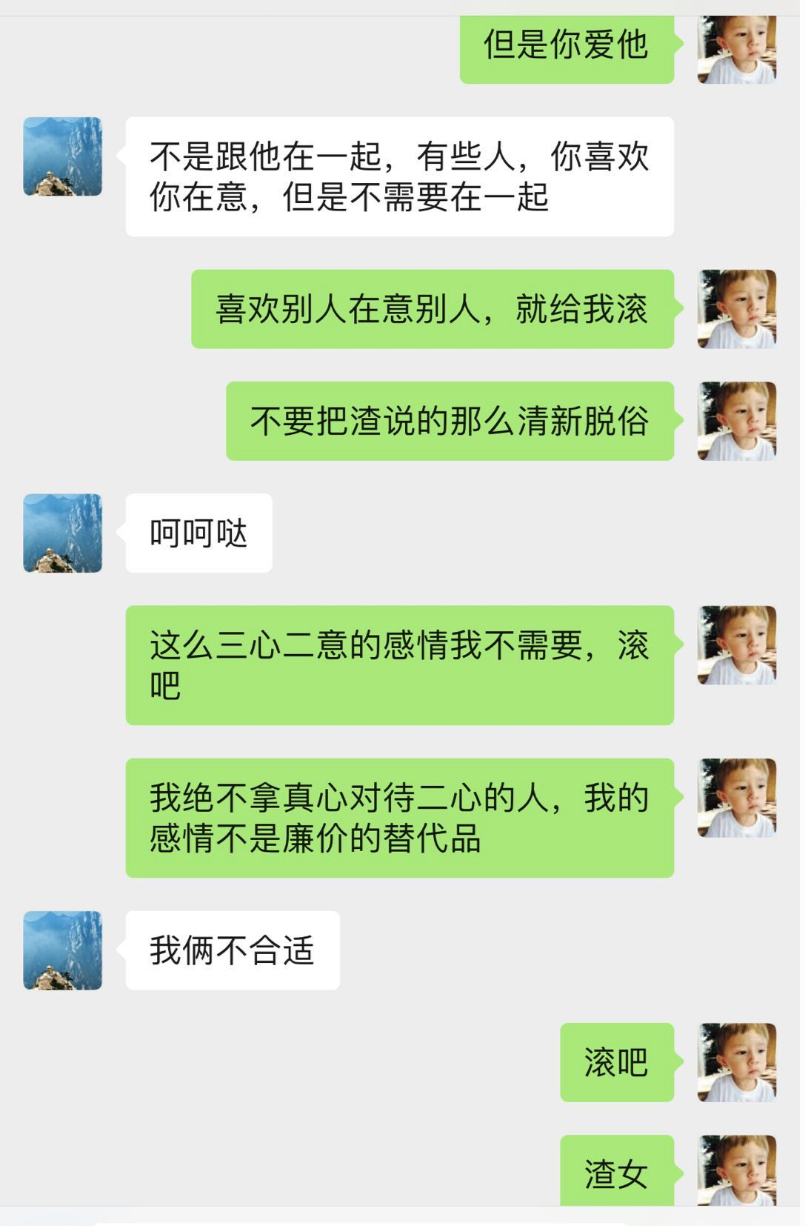Open the avatar next to 渣女
Screen dimensions: 806x1226
coord(737,1170)
